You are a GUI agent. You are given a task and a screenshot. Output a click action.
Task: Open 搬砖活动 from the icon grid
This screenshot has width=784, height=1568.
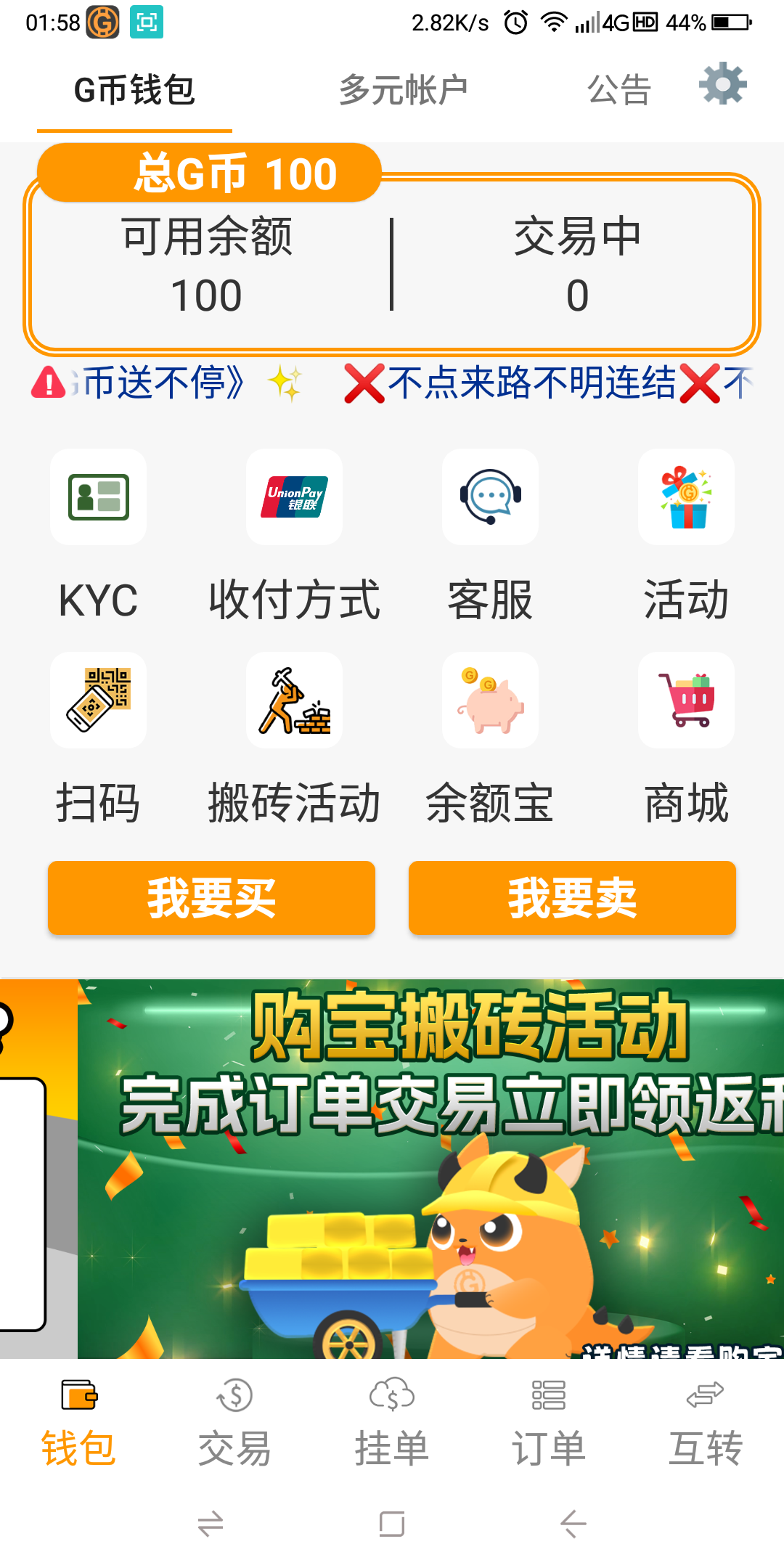[294, 701]
